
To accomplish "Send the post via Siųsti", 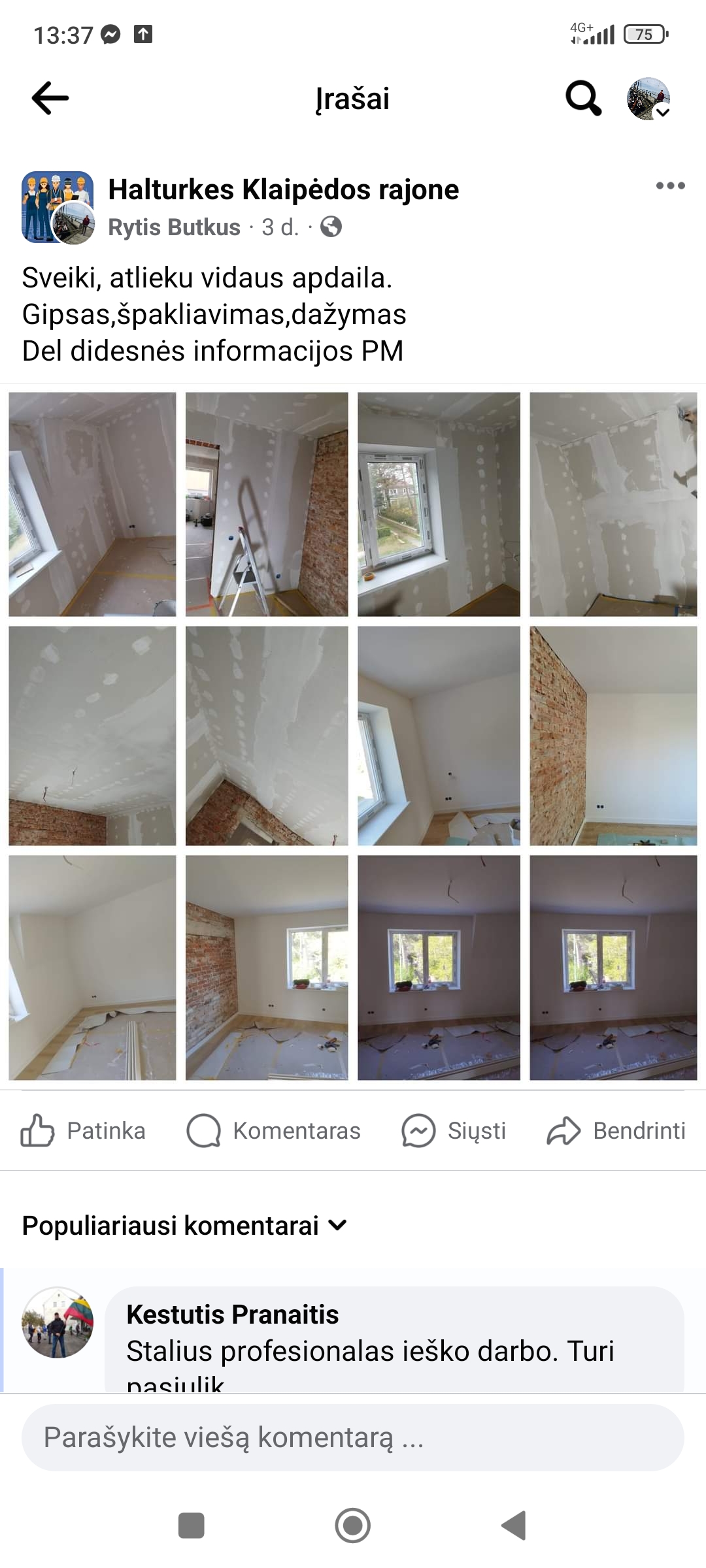I will click(454, 1131).
